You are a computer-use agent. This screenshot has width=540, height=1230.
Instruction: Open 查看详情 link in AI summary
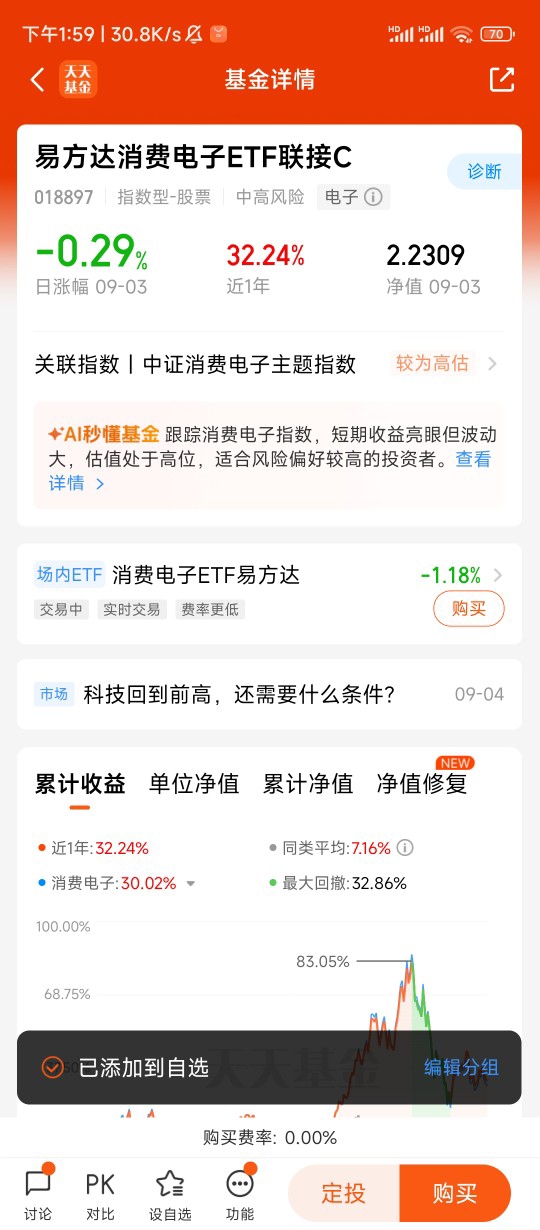click(x=270, y=471)
